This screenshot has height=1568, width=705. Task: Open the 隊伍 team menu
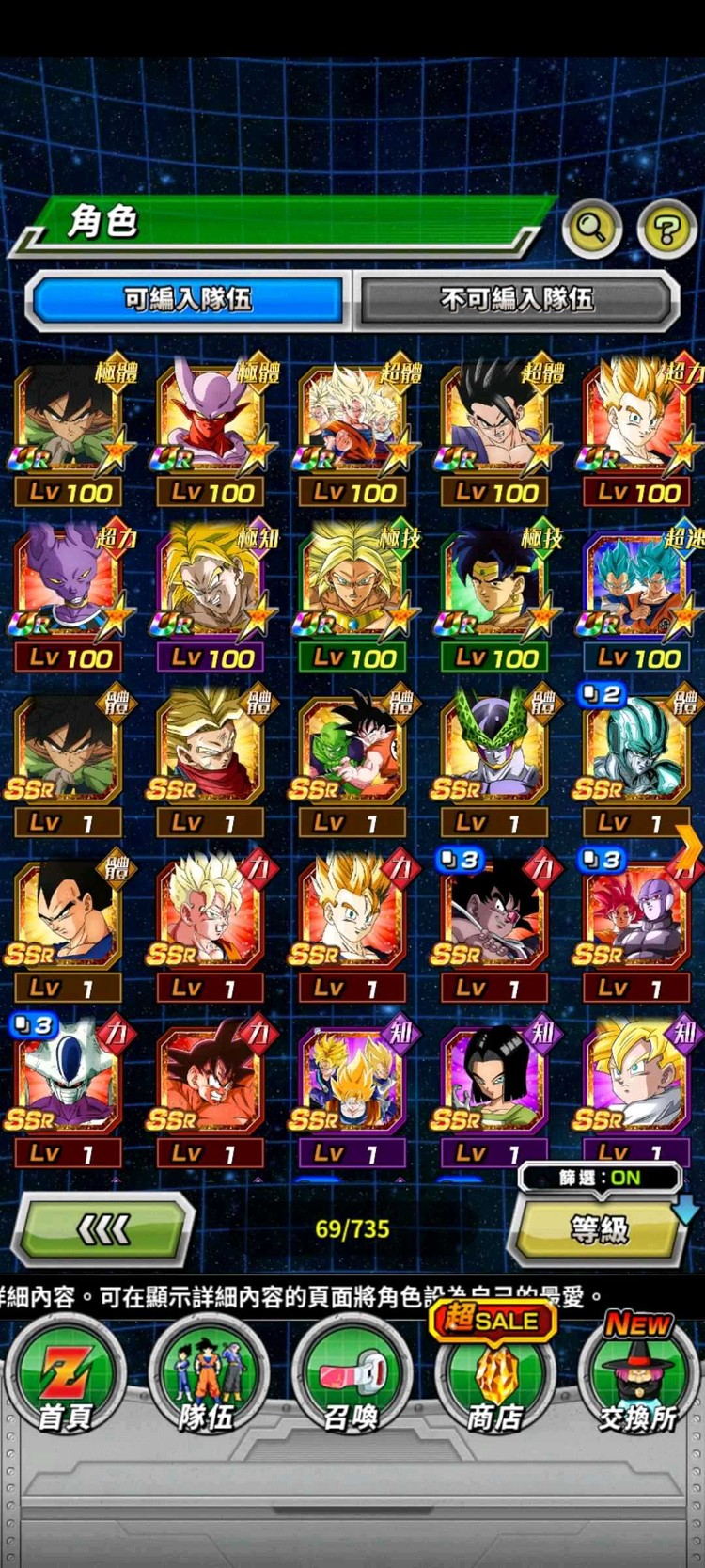coord(207,1378)
